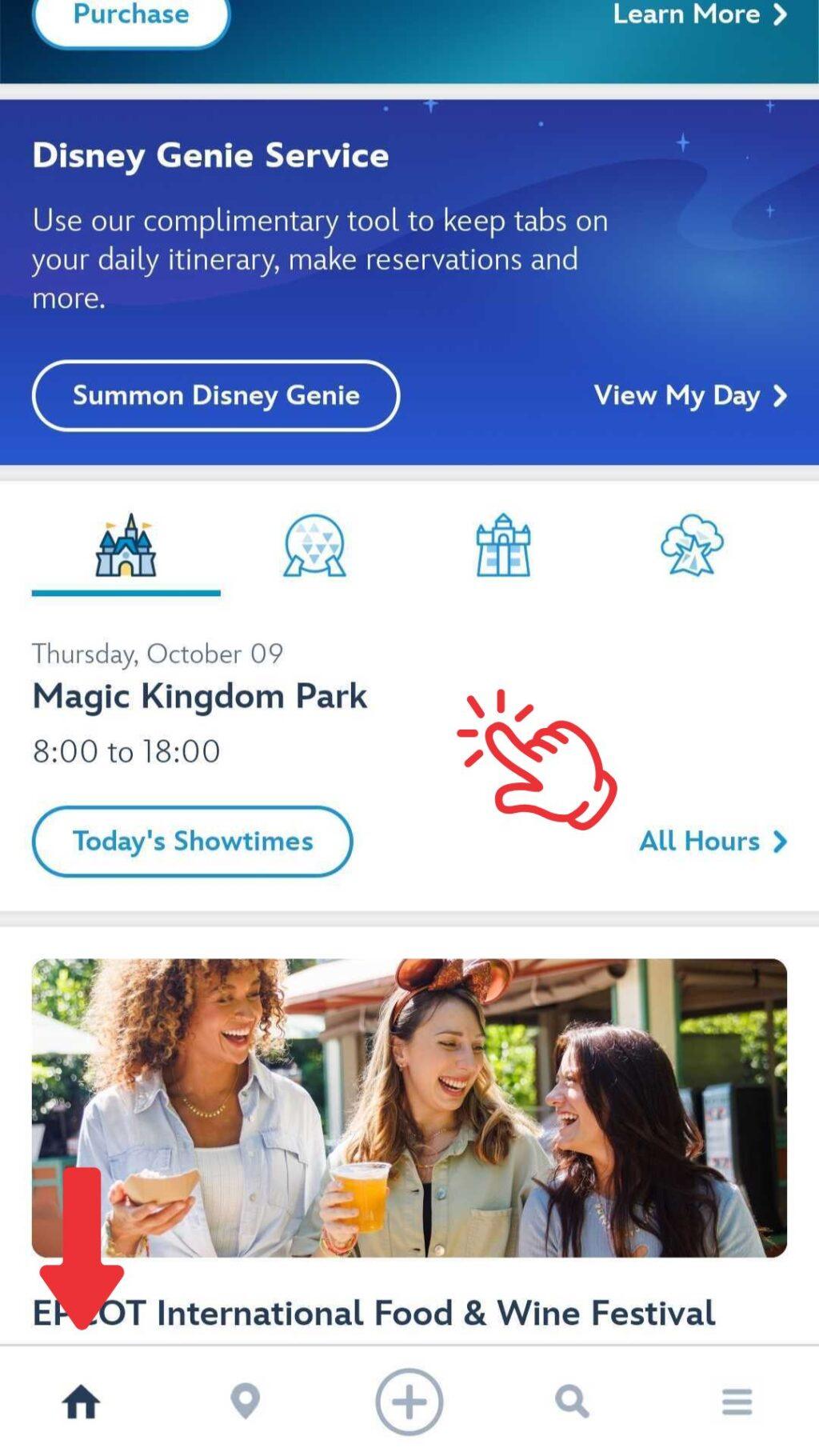Switch to the Animal Kingdom tree tab
This screenshot has height=1456, width=819.
(692, 546)
